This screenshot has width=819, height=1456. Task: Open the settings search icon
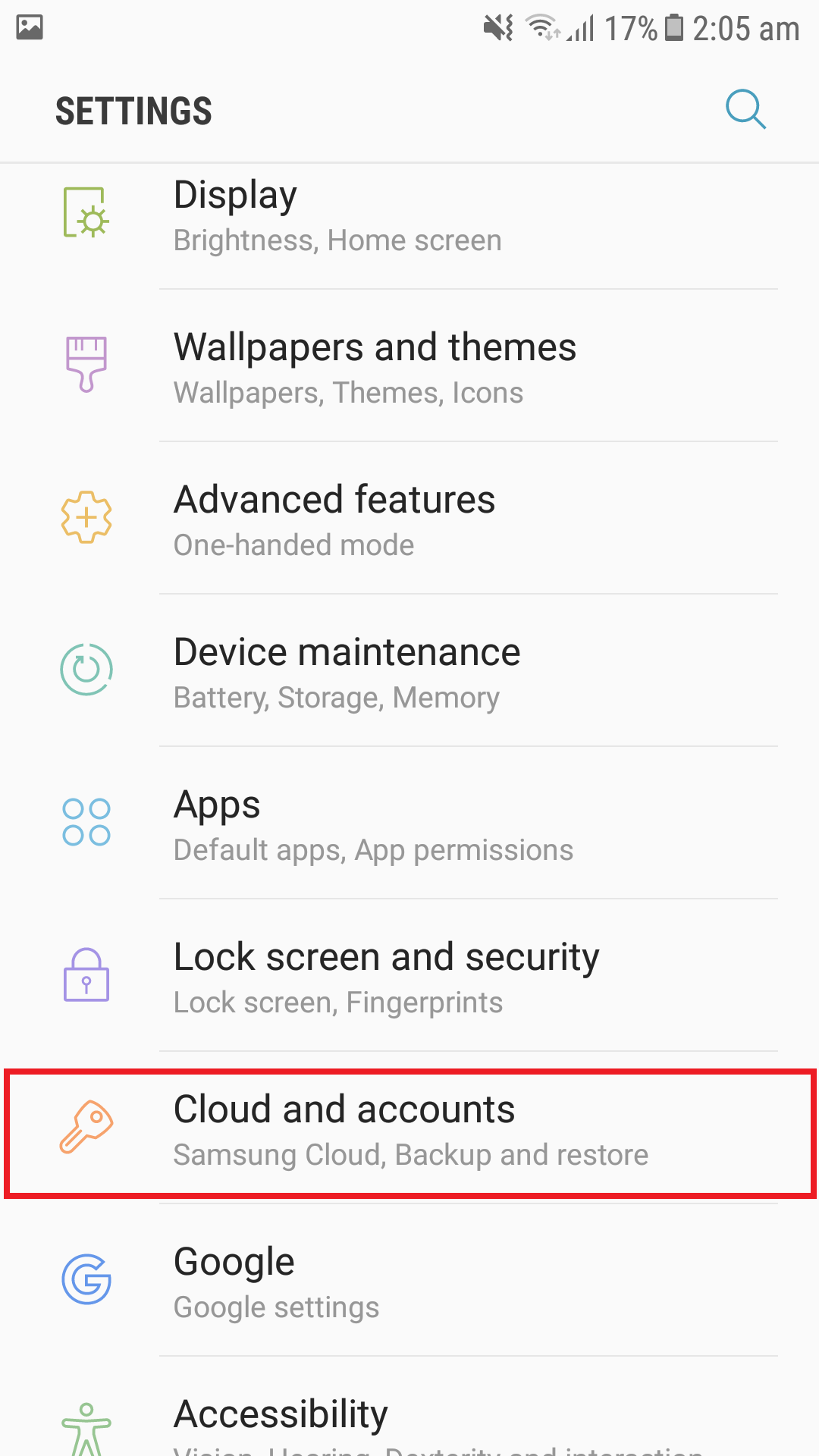pyautogui.click(x=745, y=110)
